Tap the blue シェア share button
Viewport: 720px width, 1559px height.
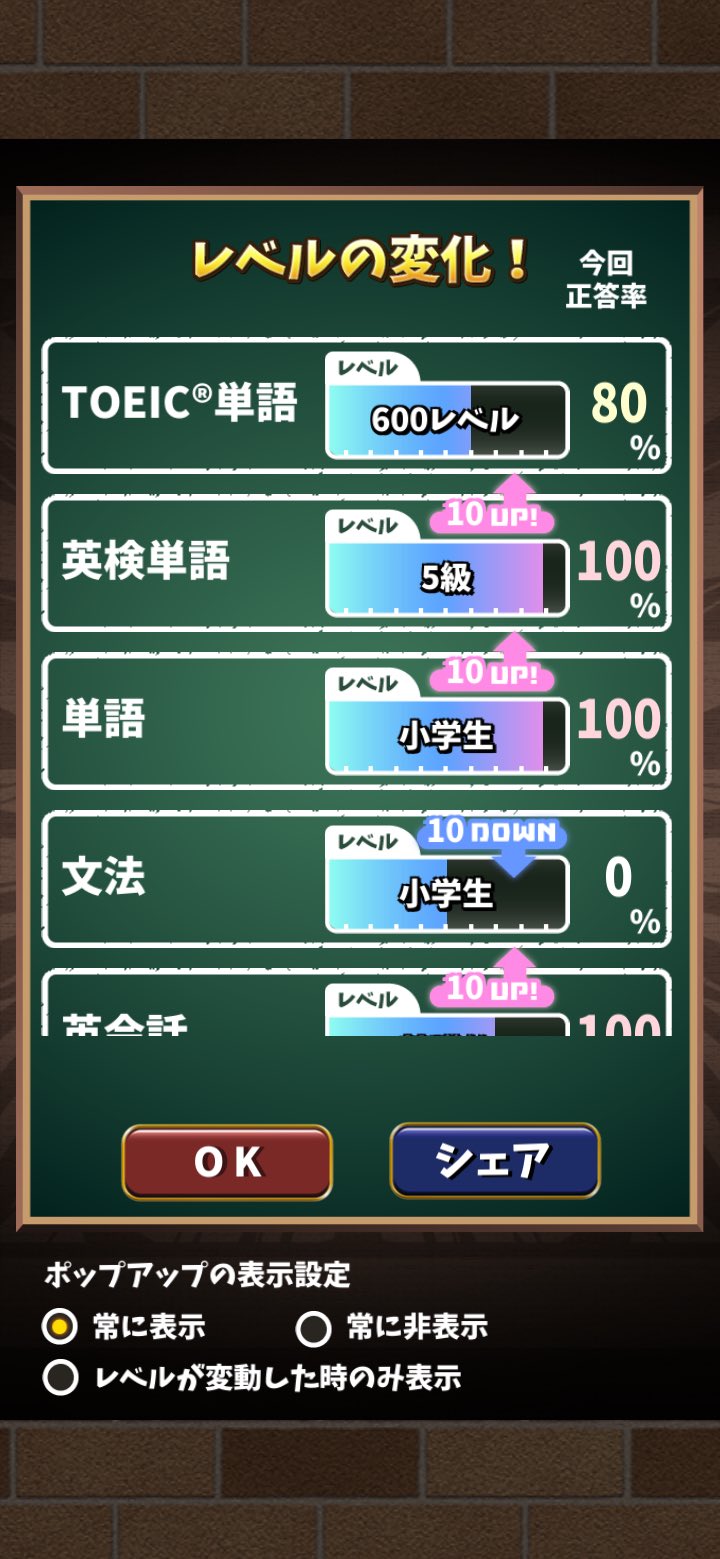pos(494,1161)
